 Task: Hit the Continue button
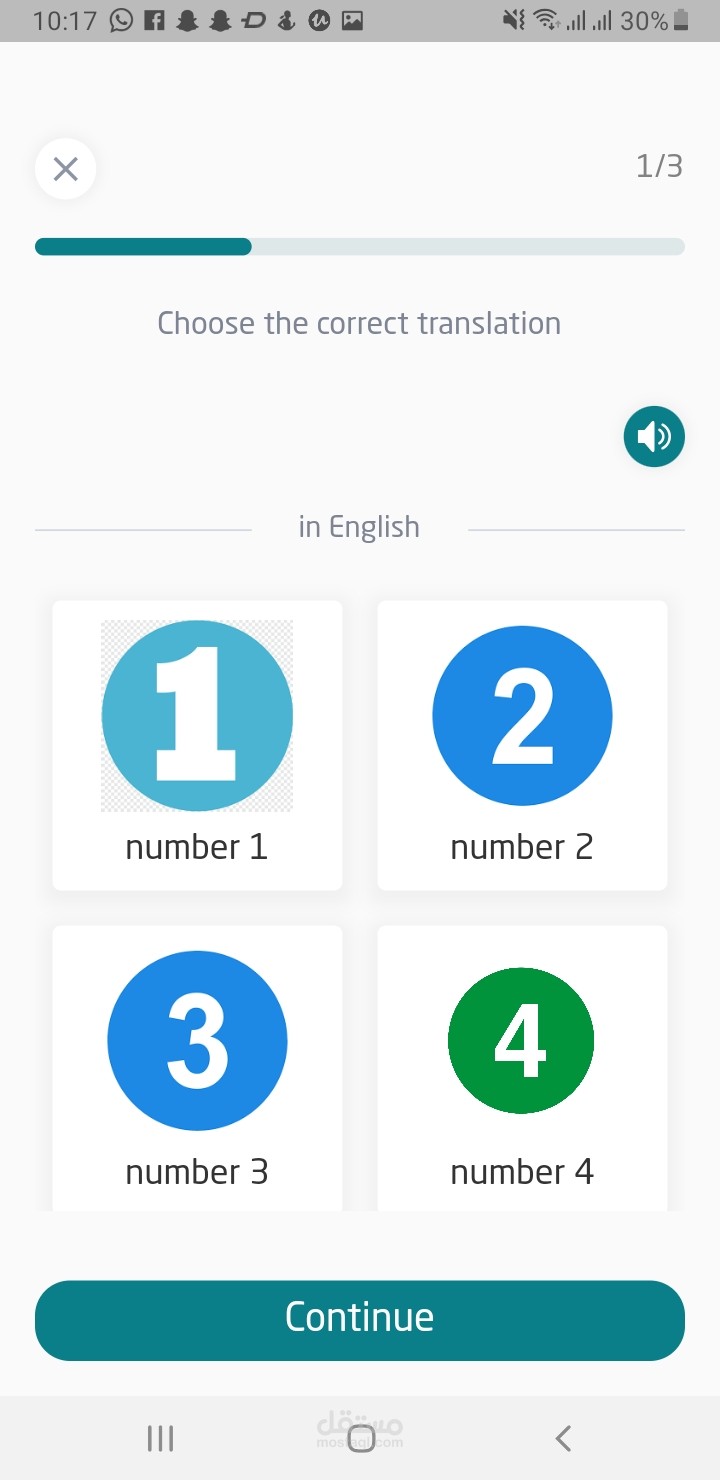(360, 1320)
